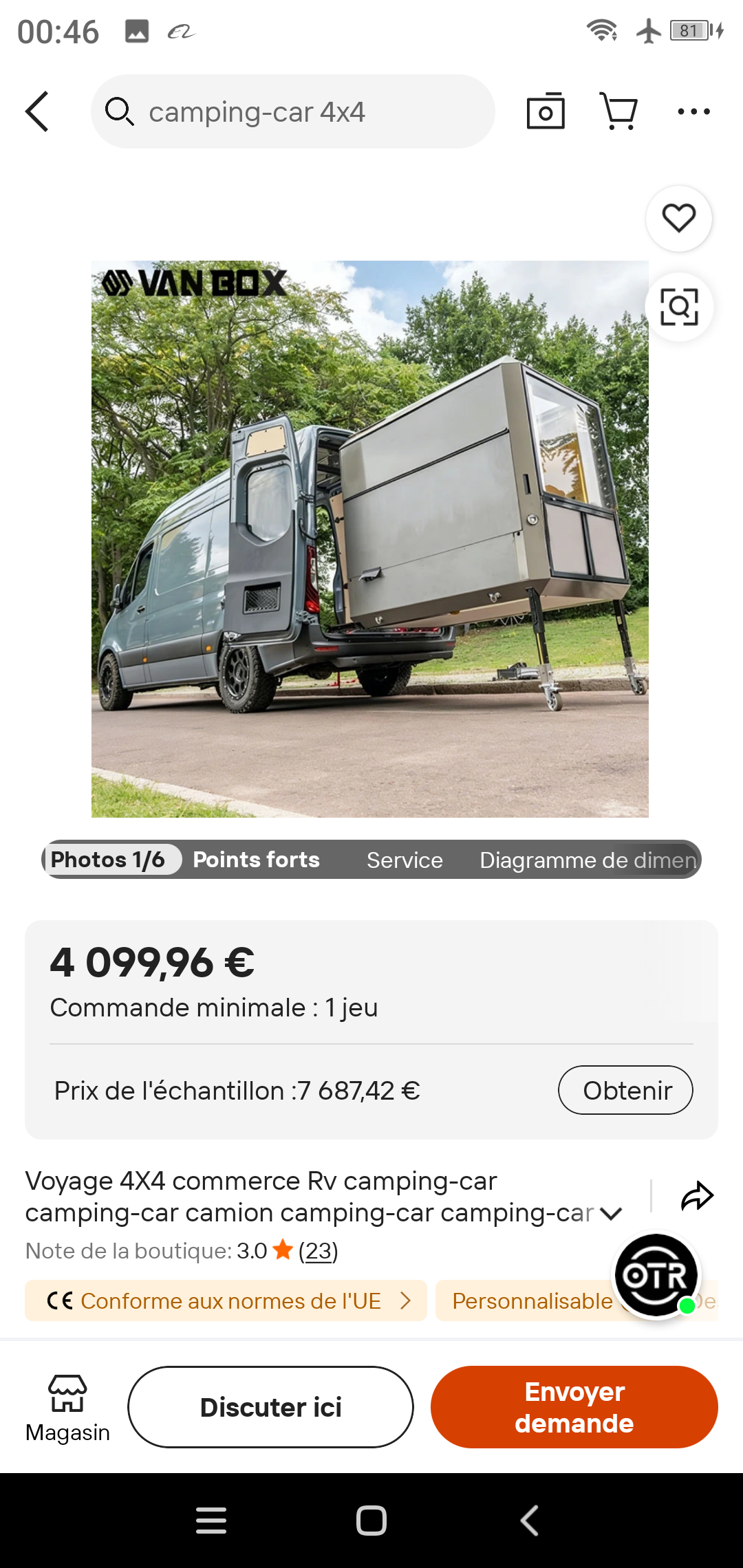Switch to Points forts tab
This screenshot has height=1568, width=743.
(256, 860)
